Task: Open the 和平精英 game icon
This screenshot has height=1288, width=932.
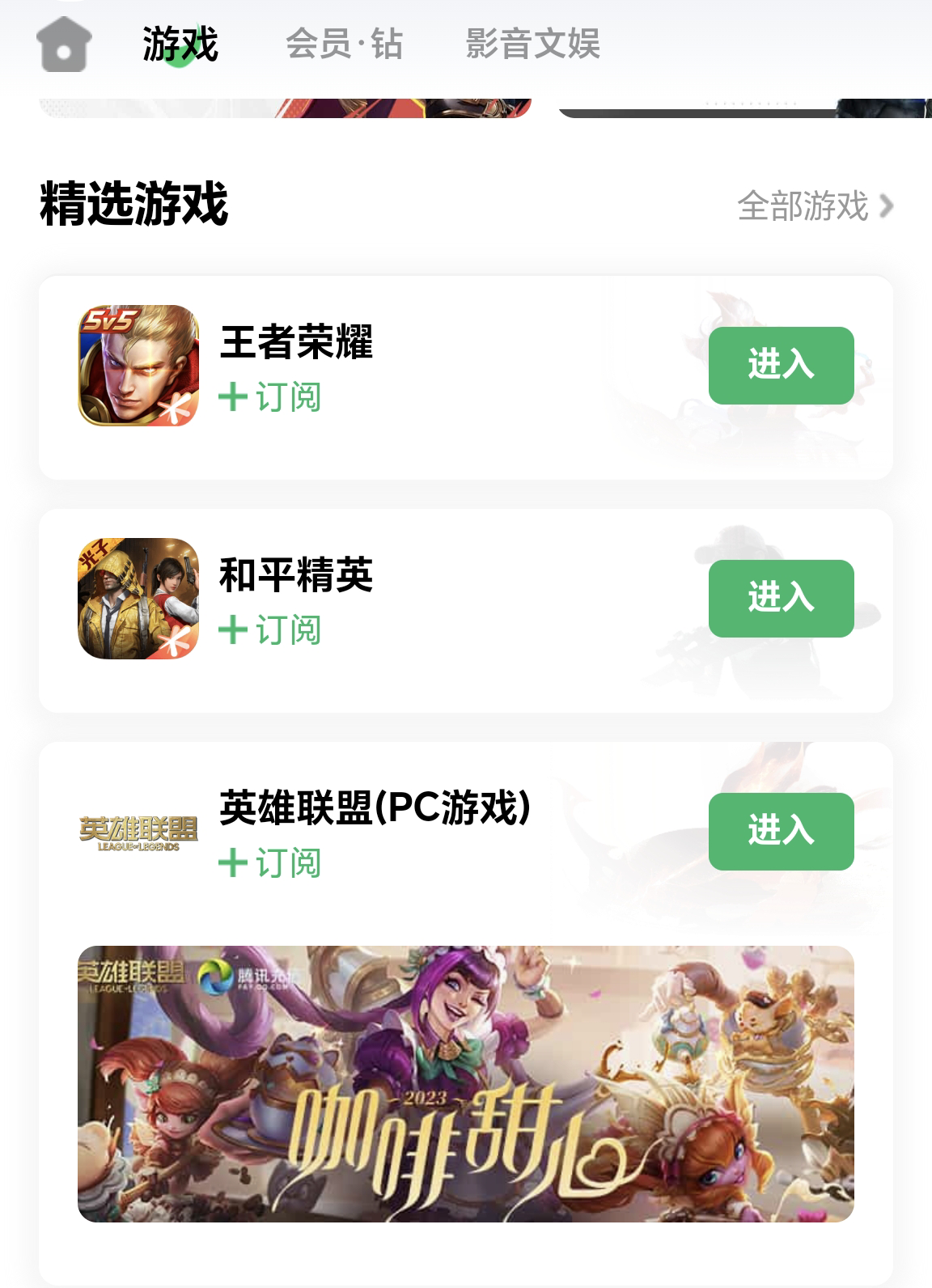Action: (138, 599)
